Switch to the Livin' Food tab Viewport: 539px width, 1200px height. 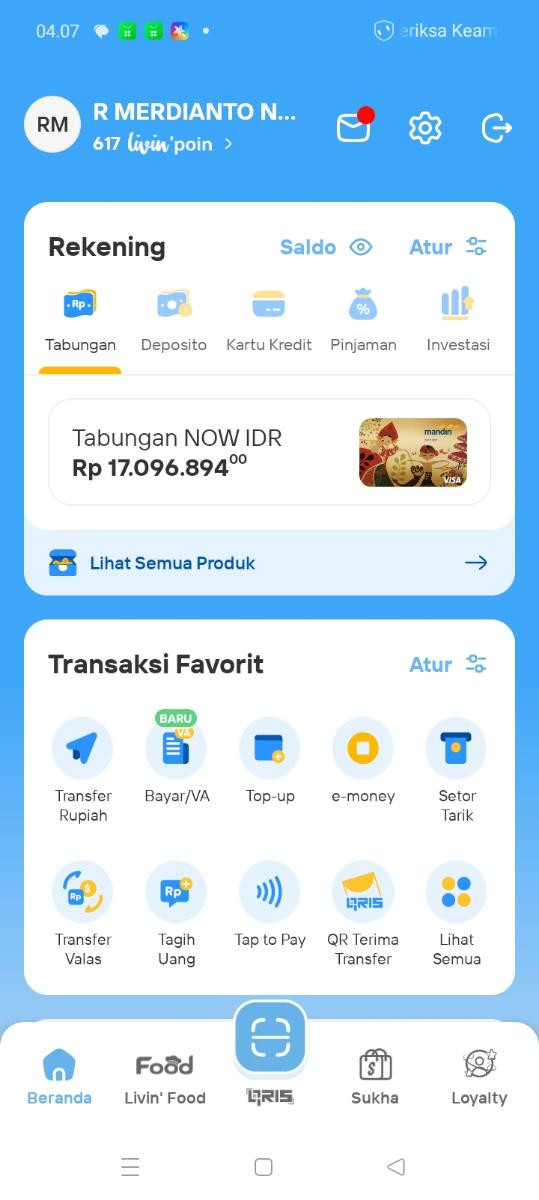point(165,1078)
